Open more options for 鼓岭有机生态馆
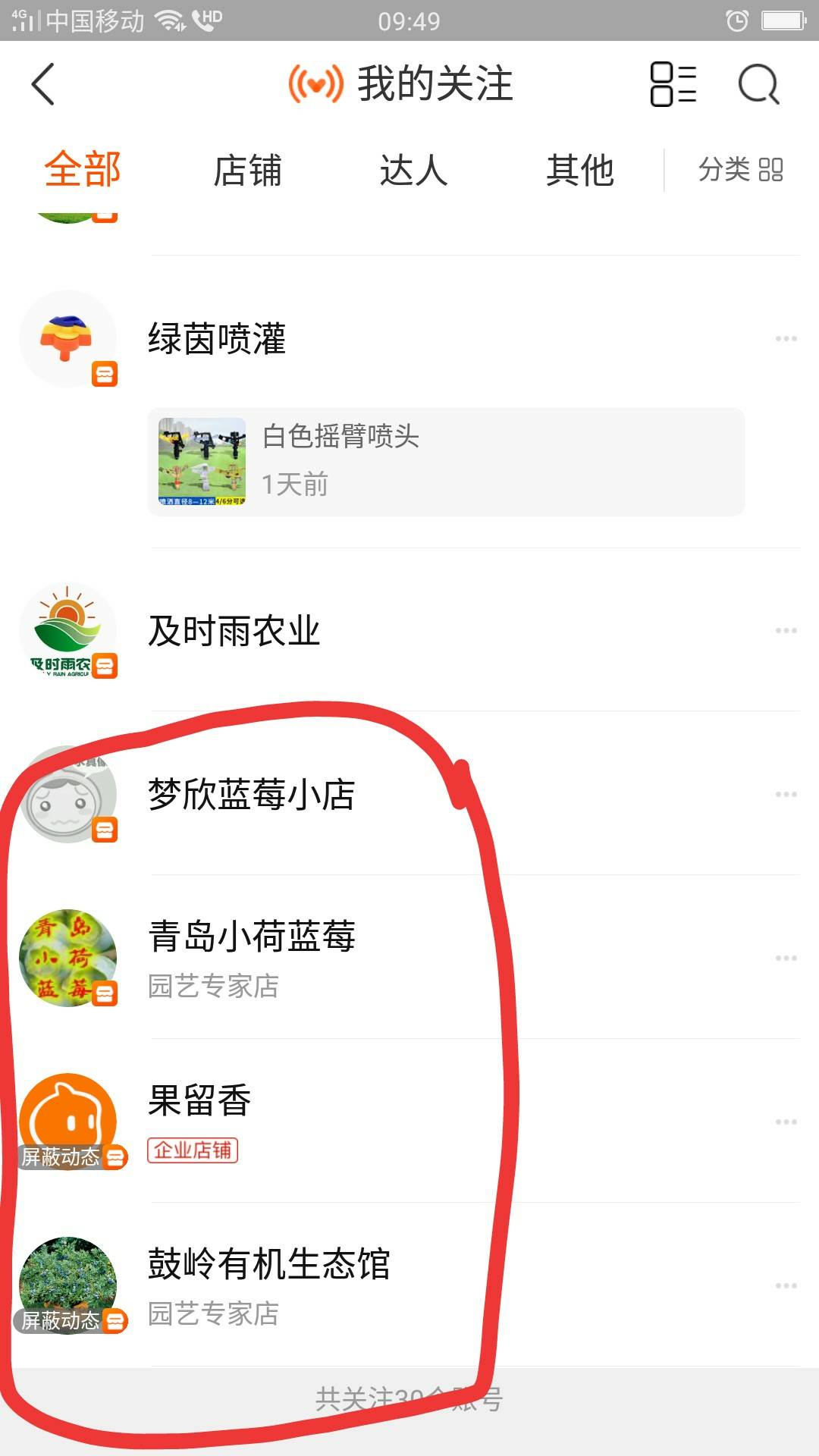Viewport: 819px width, 1456px height. [x=786, y=1285]
